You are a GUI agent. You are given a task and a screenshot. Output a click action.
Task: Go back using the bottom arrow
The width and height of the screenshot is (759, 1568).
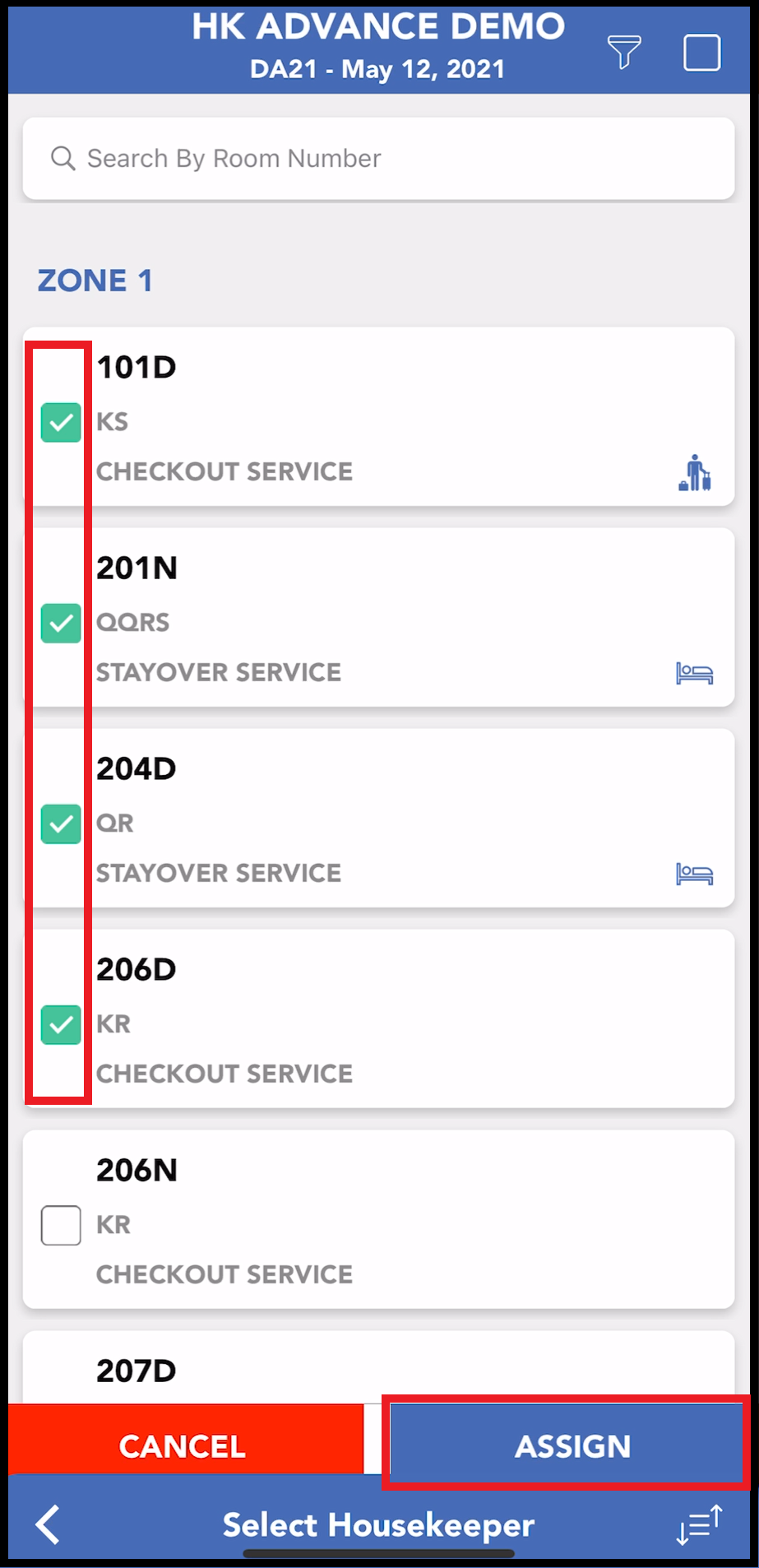48,1524
